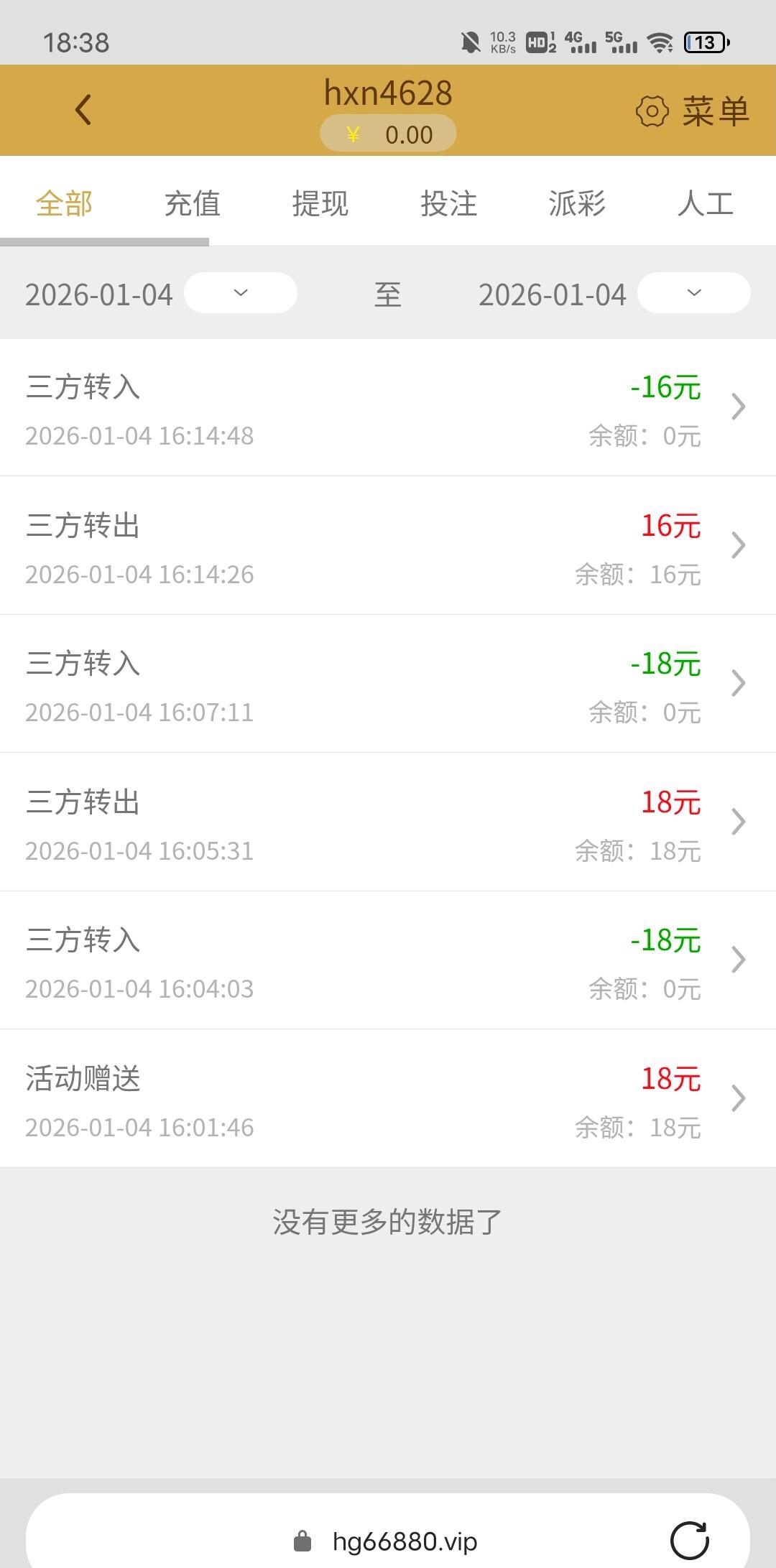Viewport: 776px width, 1568px height.
Task: View the 三方转出 record at 16:05:31
Action: tap(388, 822)
